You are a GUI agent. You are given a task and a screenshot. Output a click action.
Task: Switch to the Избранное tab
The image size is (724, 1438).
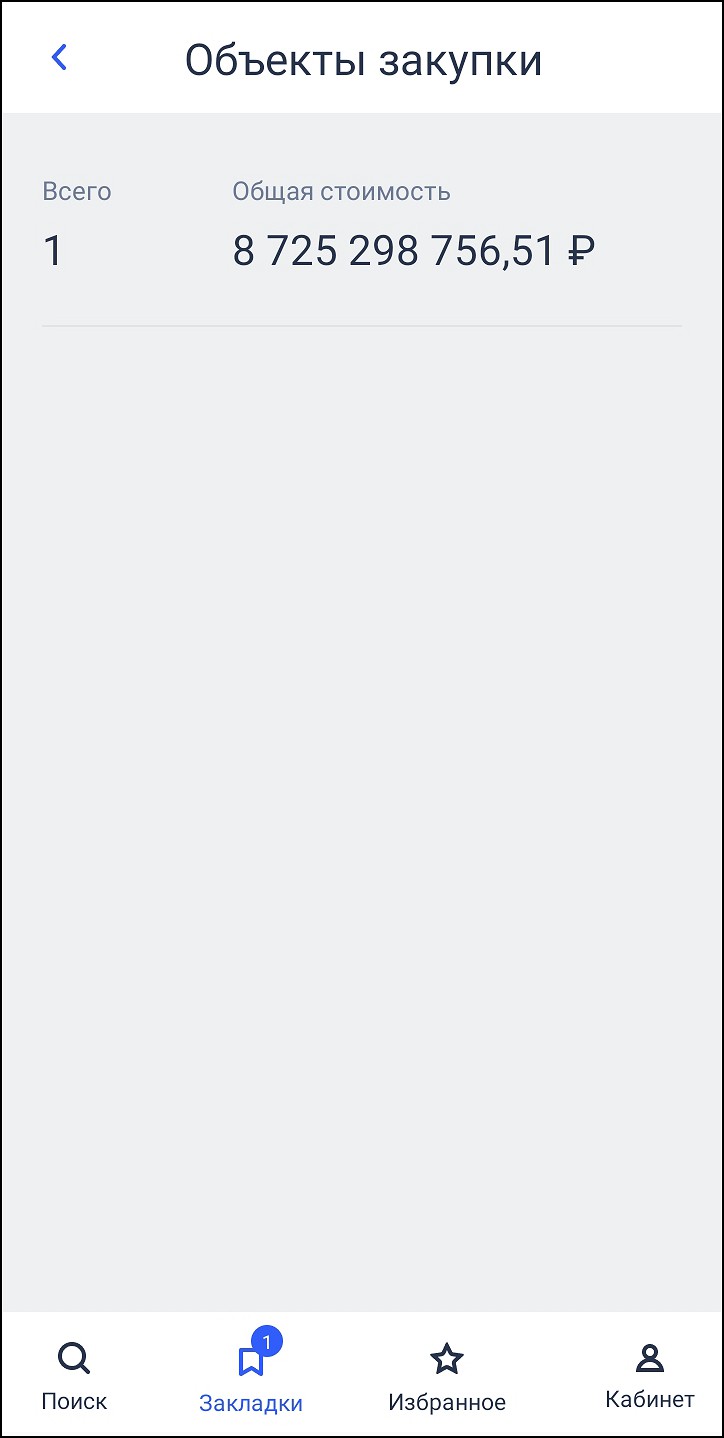coord(446,1375)
